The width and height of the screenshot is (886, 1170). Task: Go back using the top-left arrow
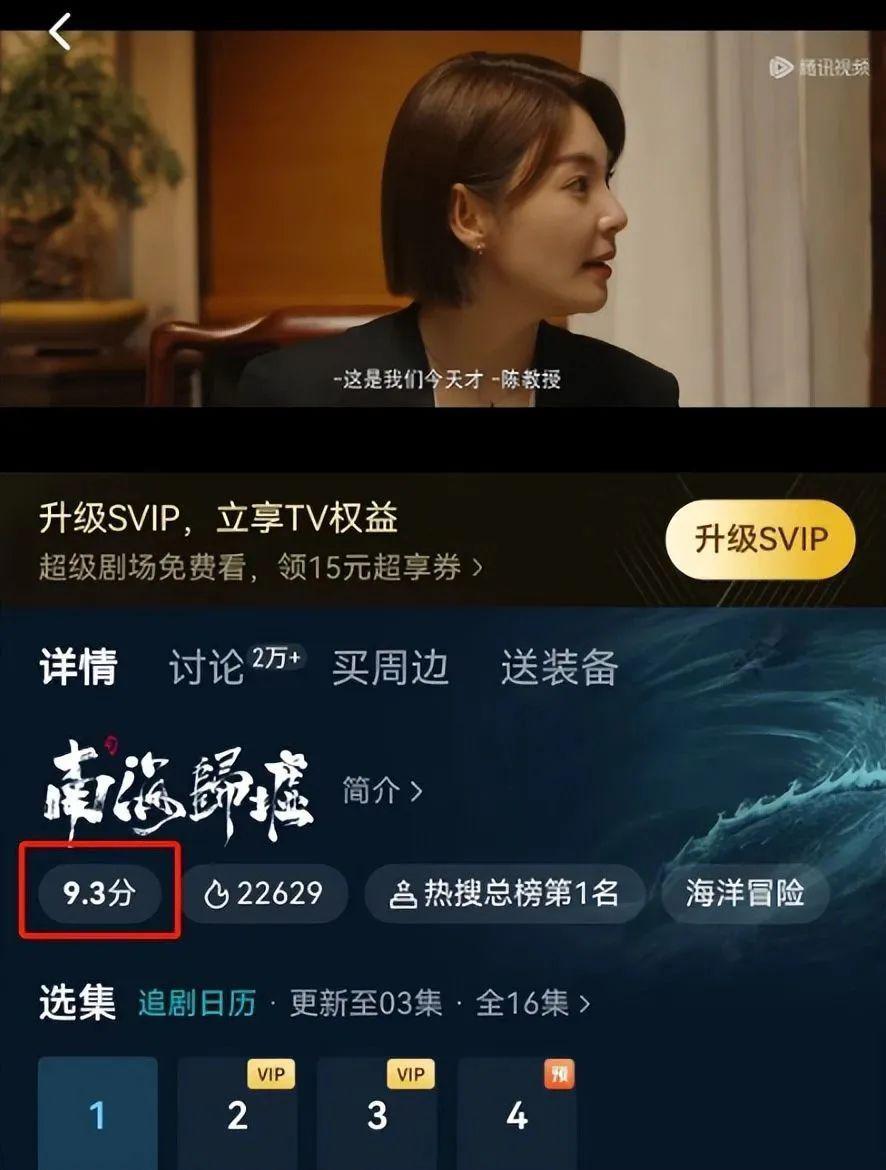pyautogui.click(x=61, y=31)
